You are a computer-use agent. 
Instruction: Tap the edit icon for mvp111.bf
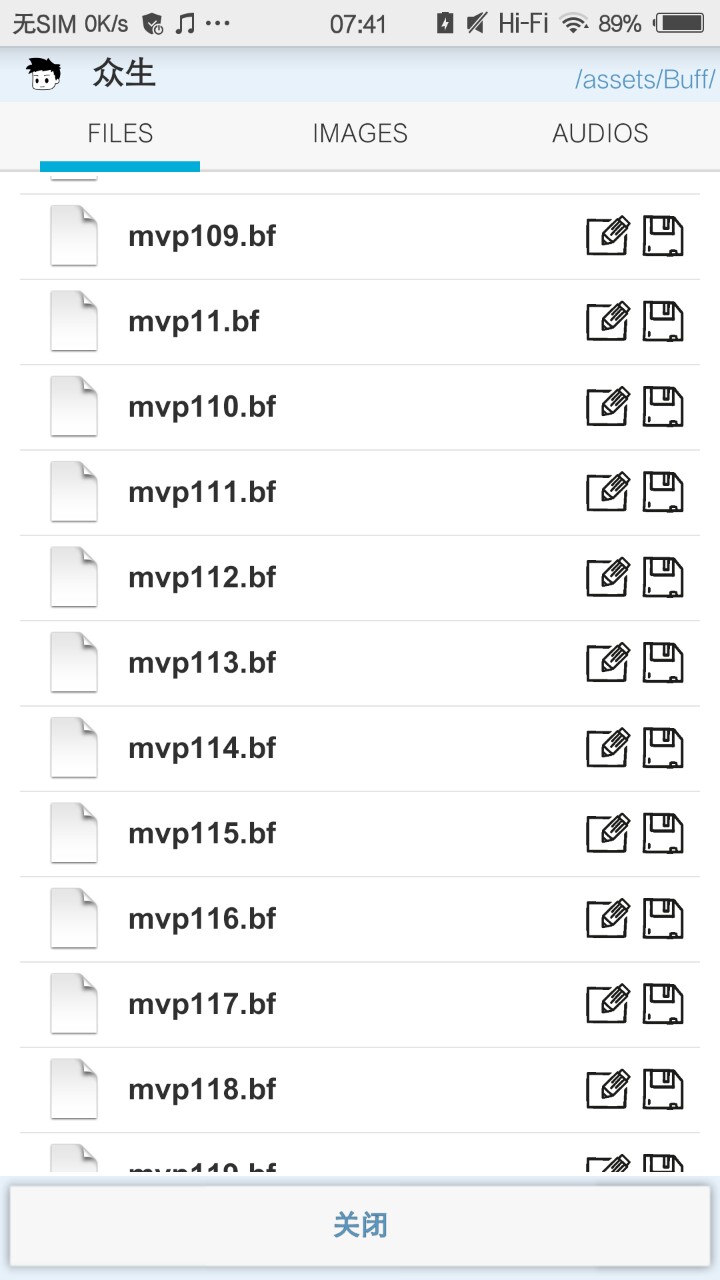[x=608, y=492]
